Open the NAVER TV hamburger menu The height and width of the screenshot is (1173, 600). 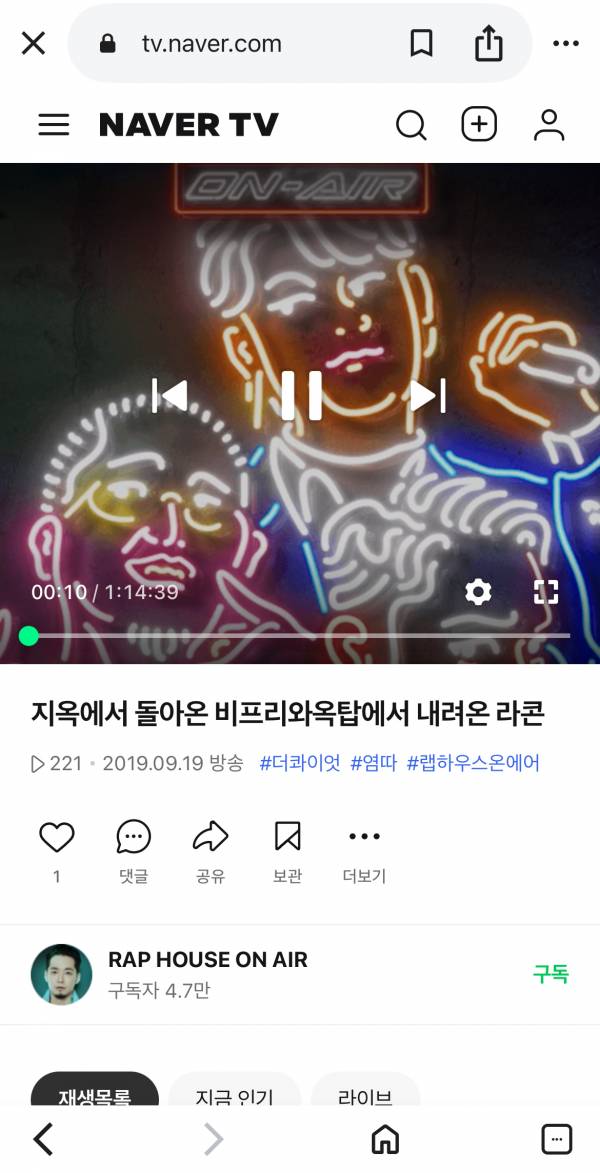[54, 125]
